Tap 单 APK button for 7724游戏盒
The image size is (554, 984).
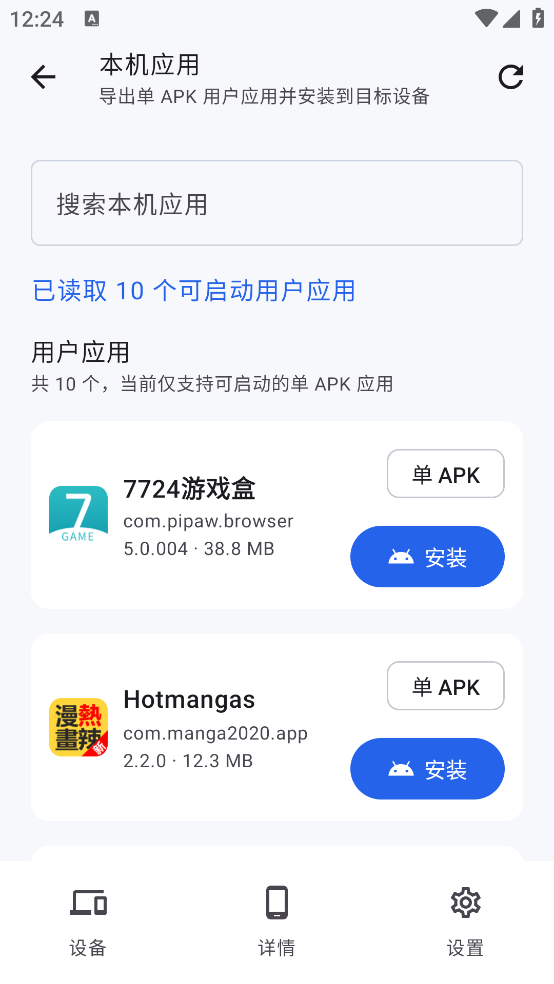(x=445, y=474)
